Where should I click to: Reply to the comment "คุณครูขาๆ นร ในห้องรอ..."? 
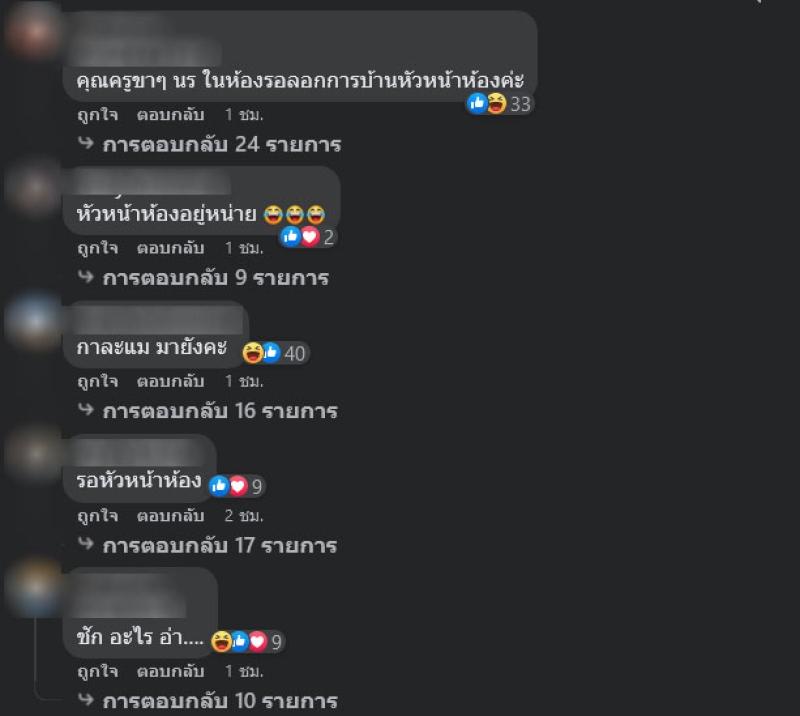tap(171, 114)
